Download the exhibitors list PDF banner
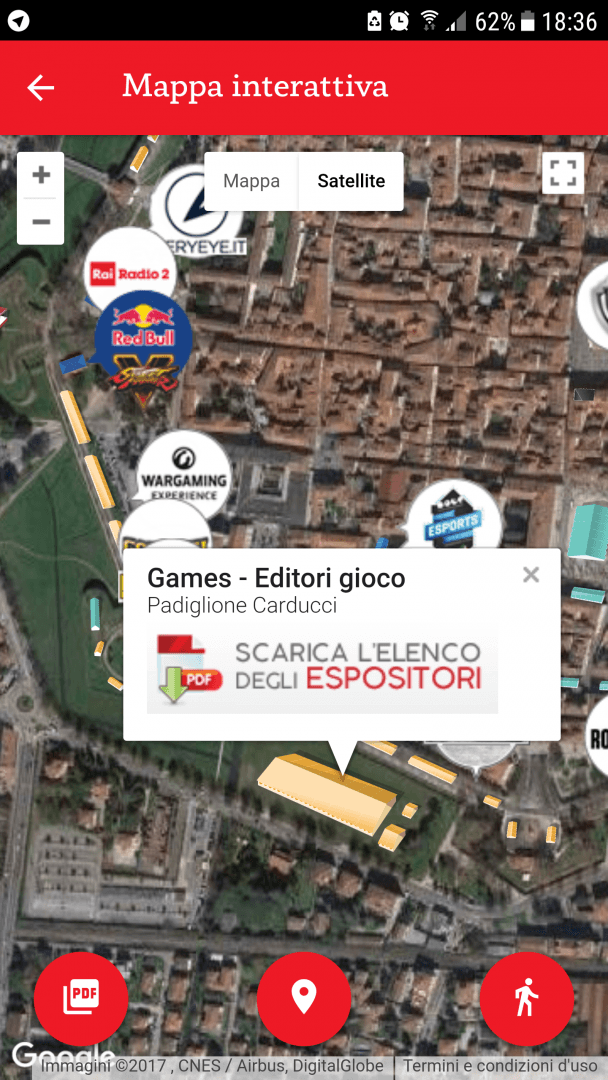This screenshot has height=1080, width=608. (x=322, y=669)
